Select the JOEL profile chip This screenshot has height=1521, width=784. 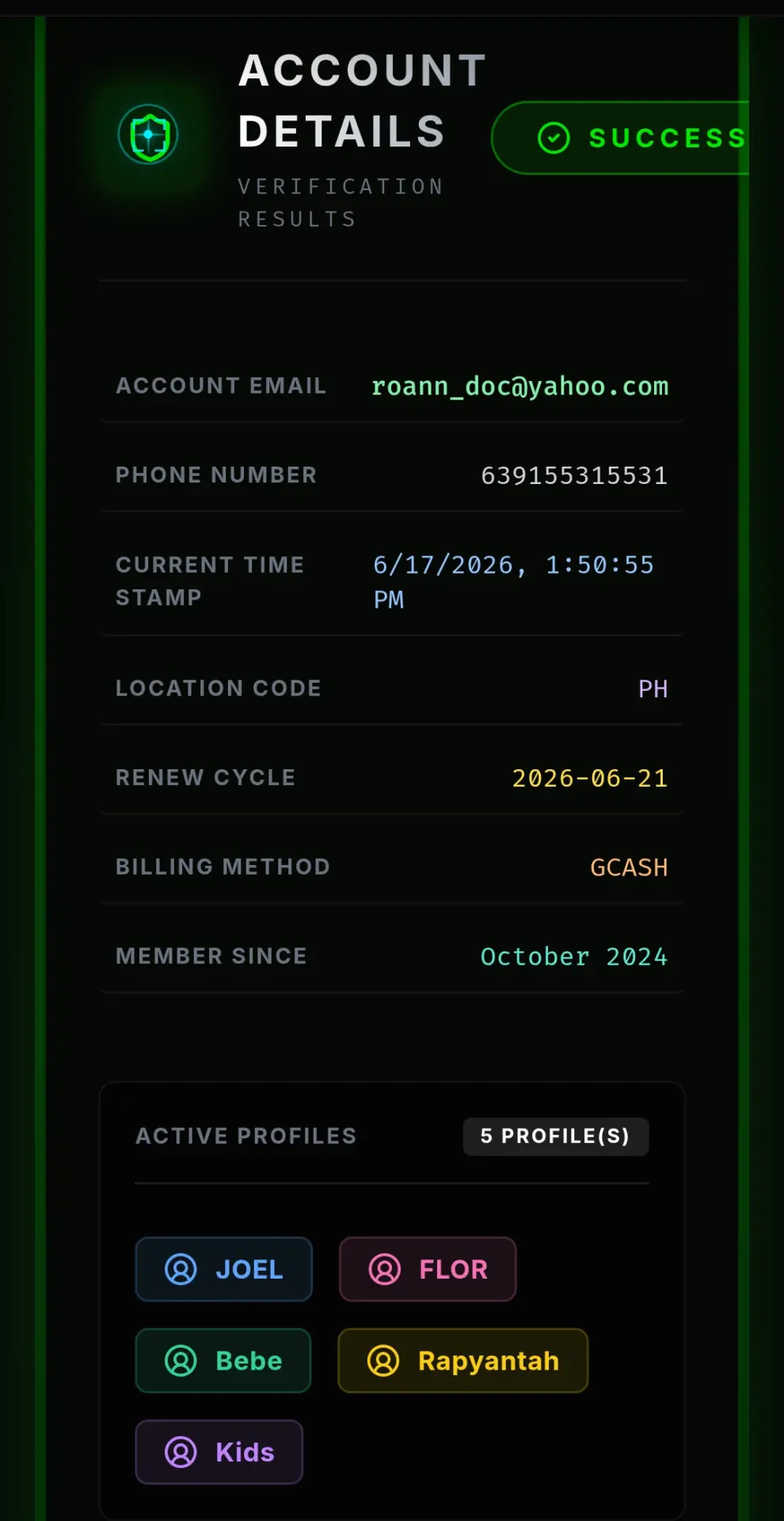tap(223, 1269)
